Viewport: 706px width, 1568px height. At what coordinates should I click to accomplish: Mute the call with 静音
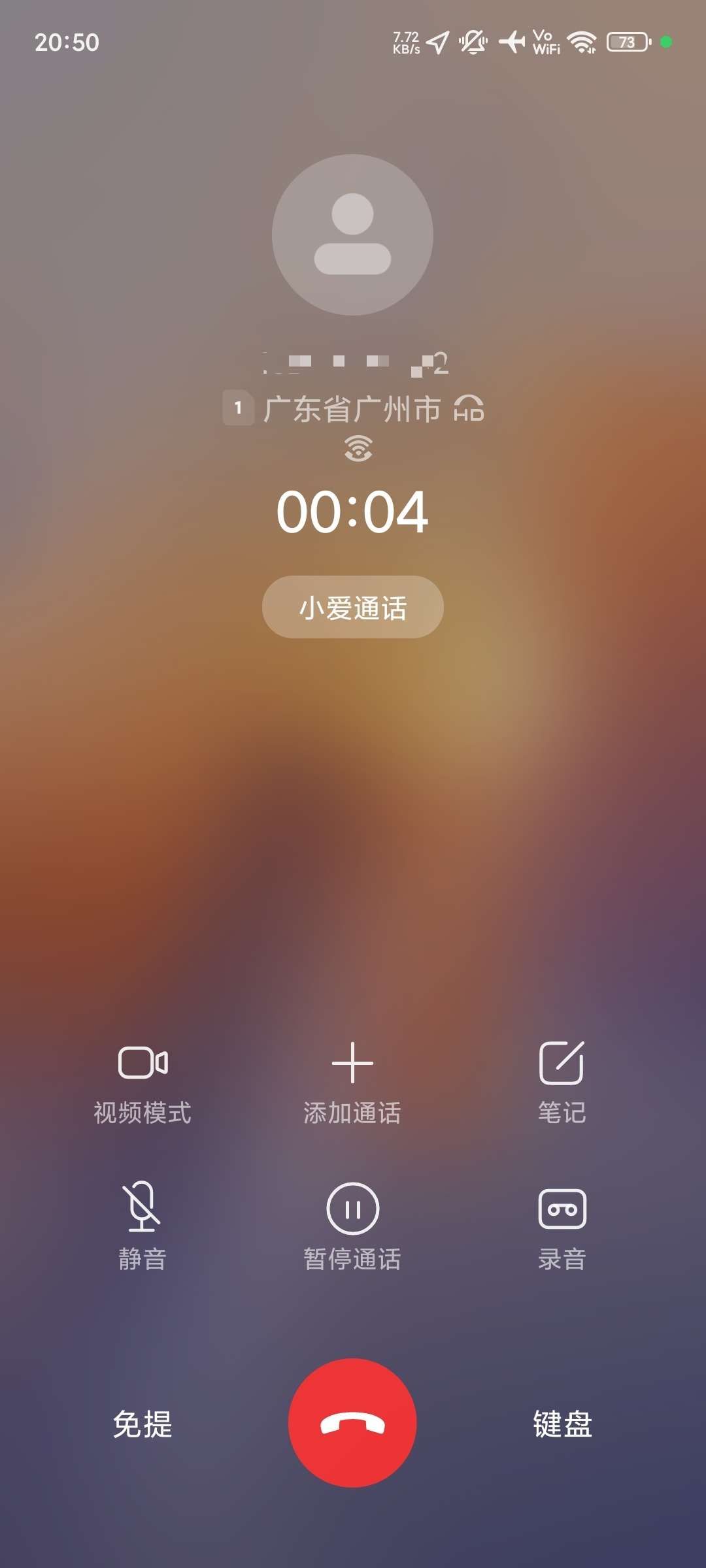[142, 1228]
